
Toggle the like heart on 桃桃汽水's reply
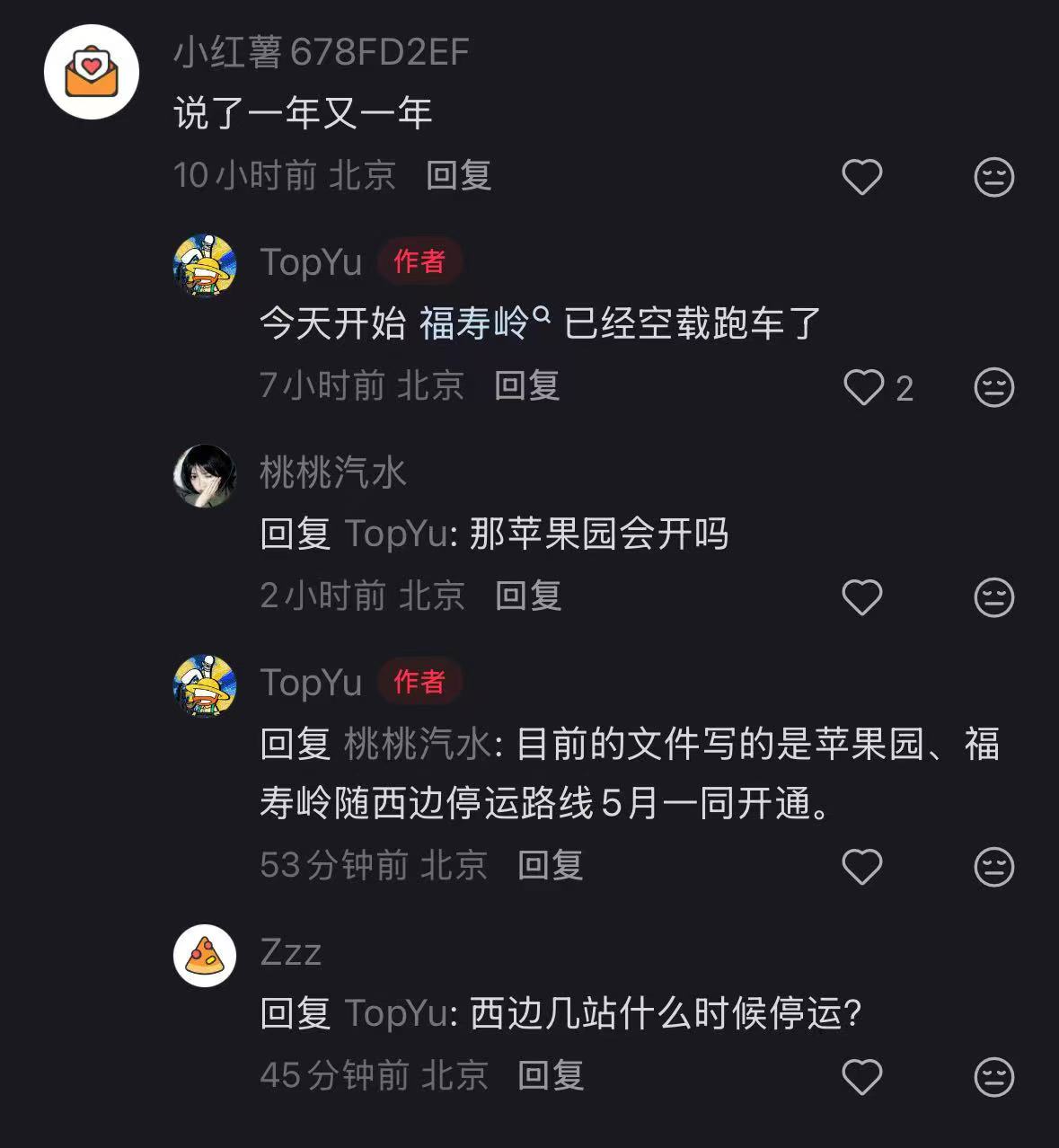pyautogui.click(x=861, y=596)
